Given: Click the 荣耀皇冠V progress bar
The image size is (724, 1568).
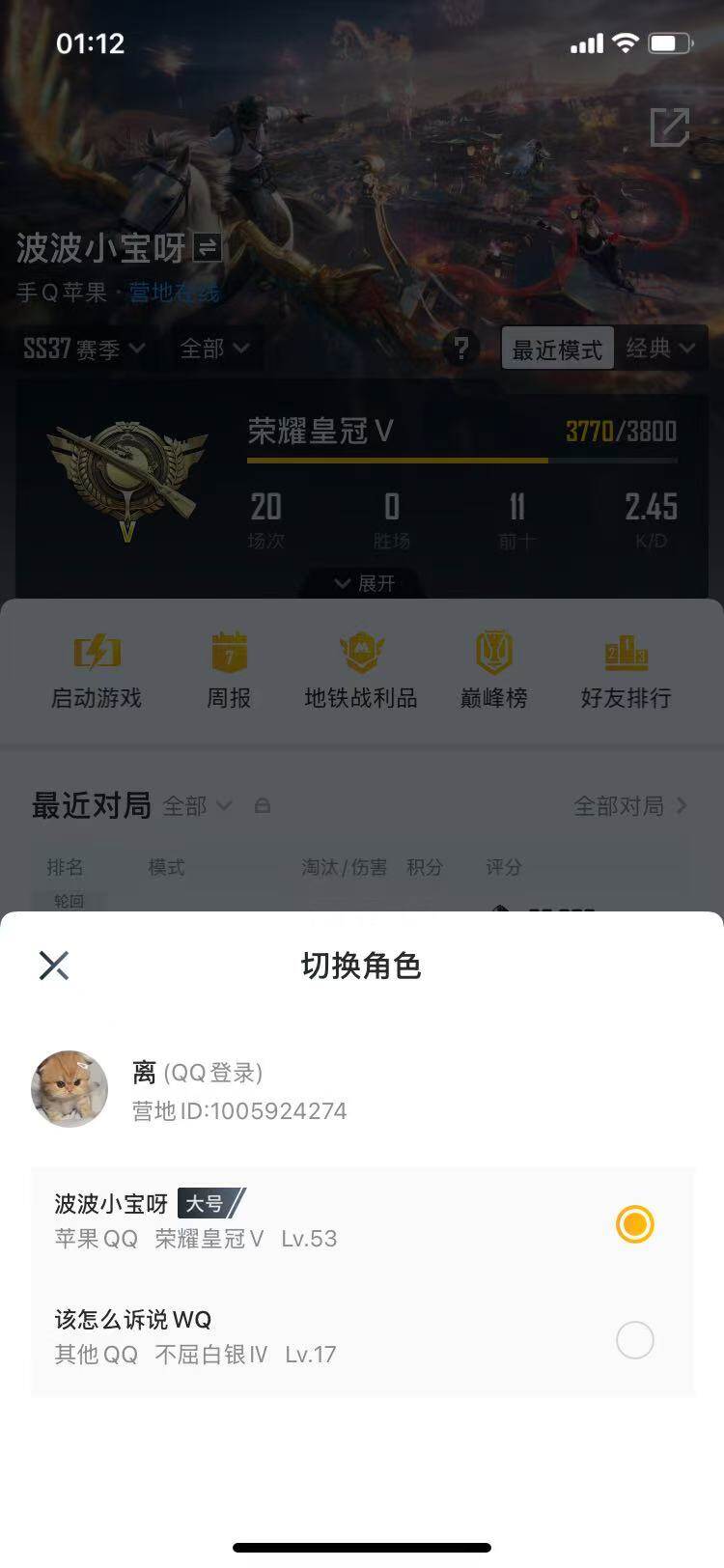Looking at the screenshot, I should 463,462.
